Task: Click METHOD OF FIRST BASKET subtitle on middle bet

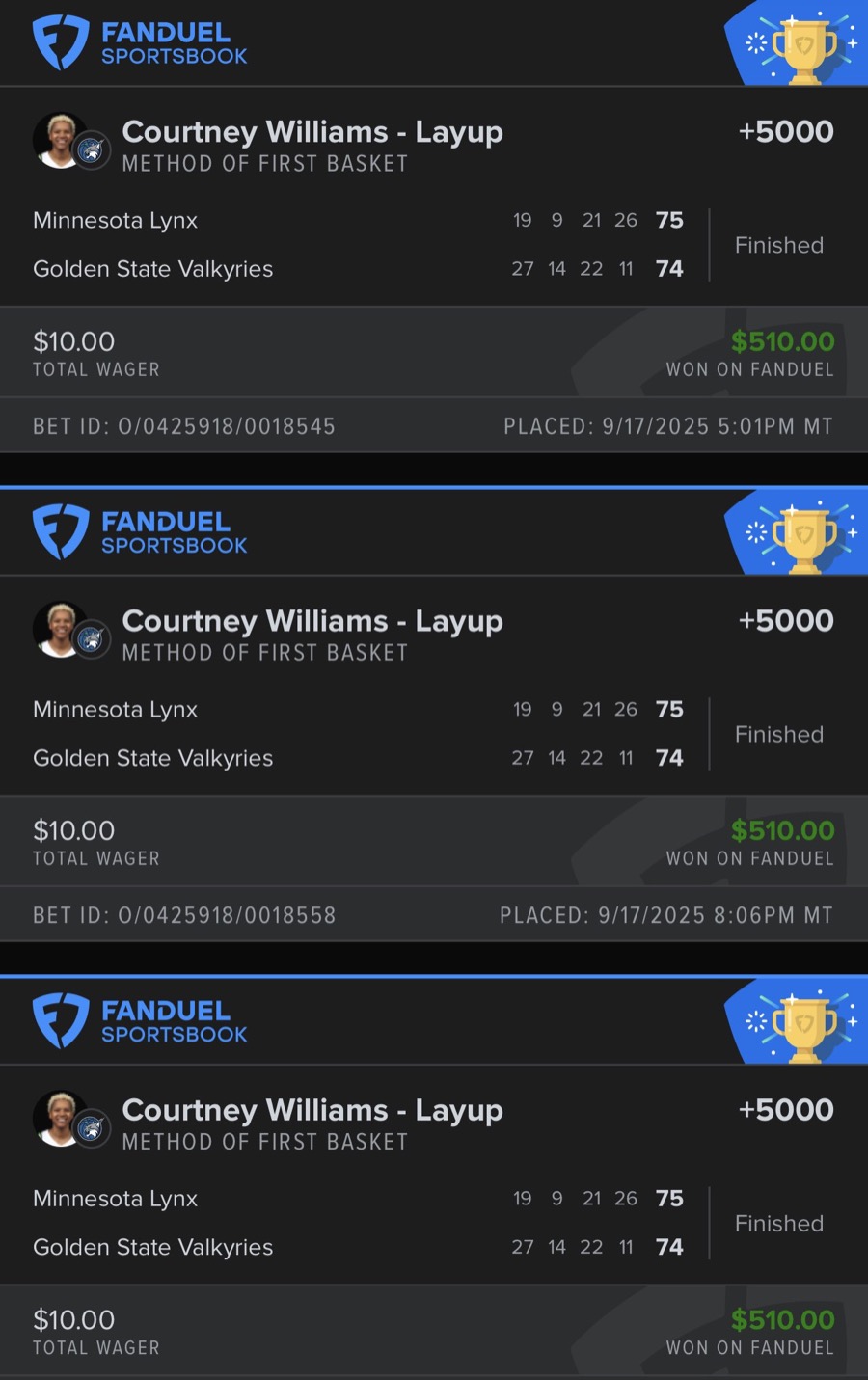Action: coord(264,653)
